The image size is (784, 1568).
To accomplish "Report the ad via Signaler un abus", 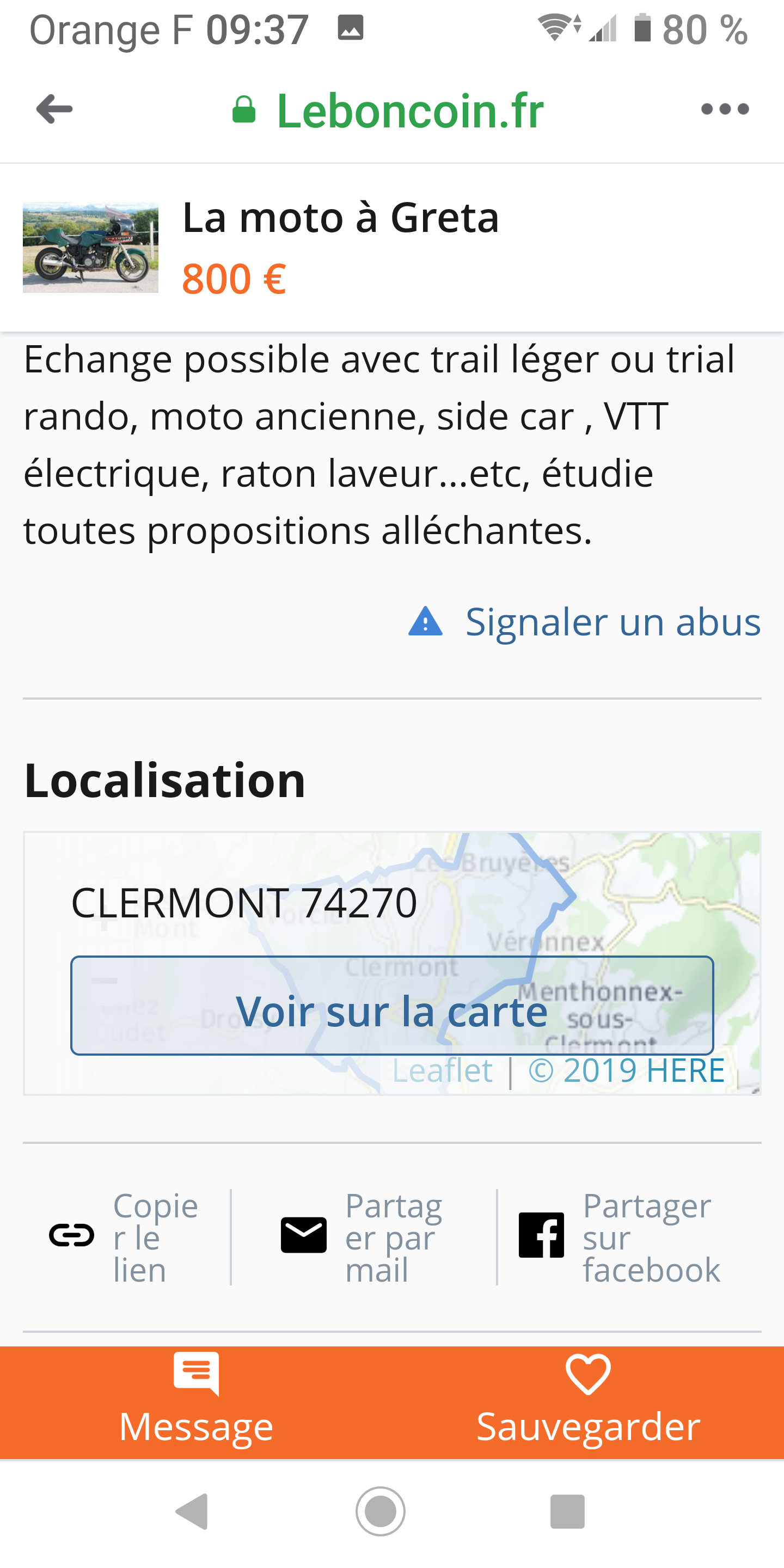I will point(584,622).
